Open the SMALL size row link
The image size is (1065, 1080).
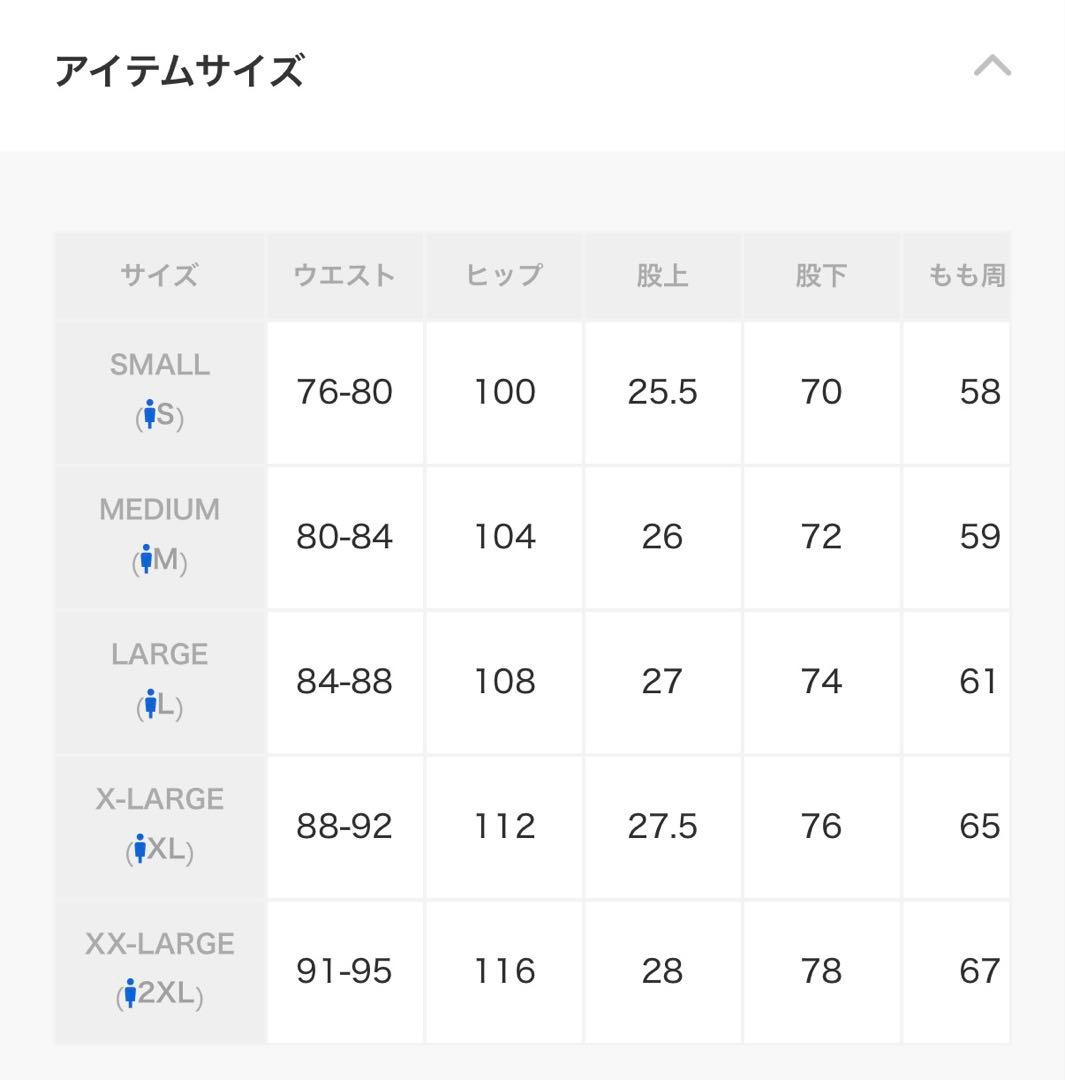pos(160,392)
